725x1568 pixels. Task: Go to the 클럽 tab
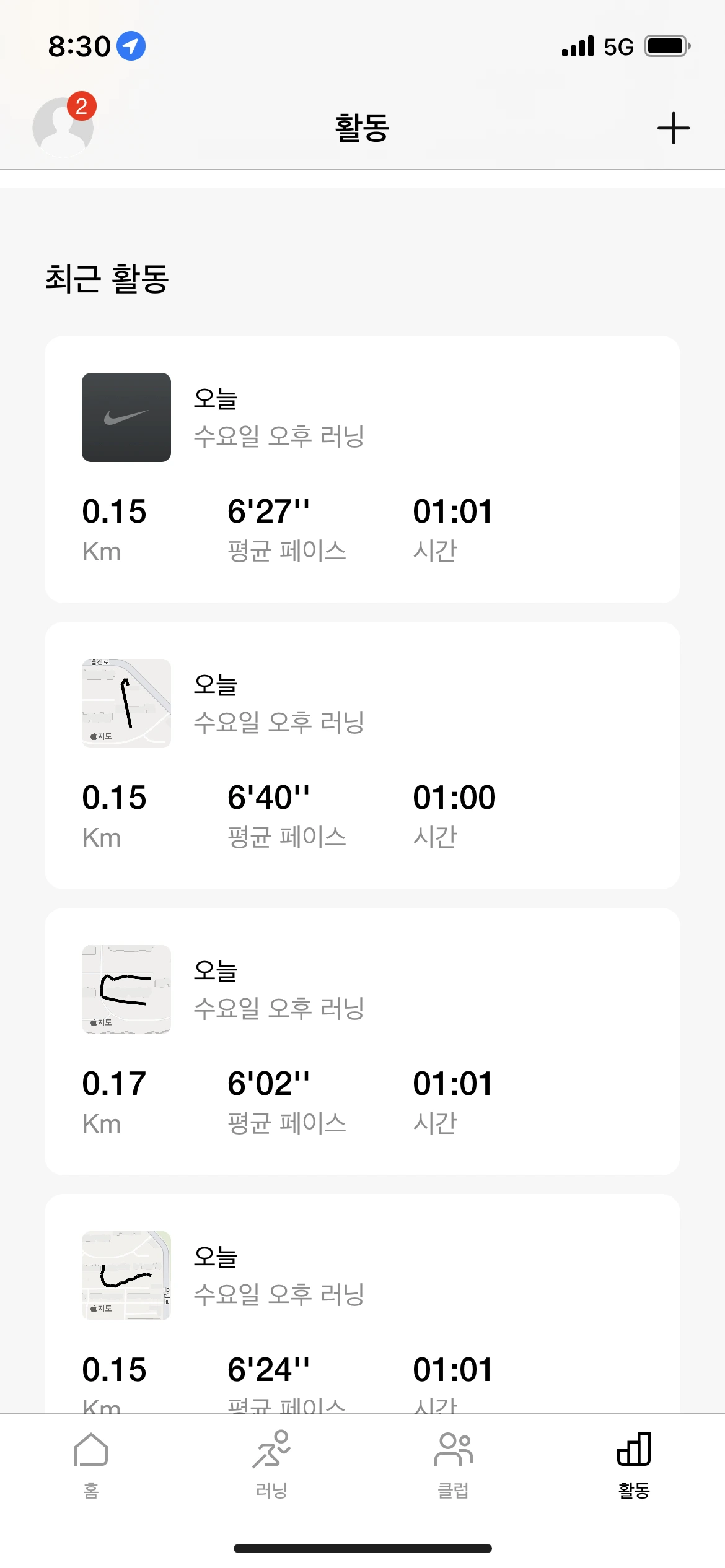pos(453,1464)
